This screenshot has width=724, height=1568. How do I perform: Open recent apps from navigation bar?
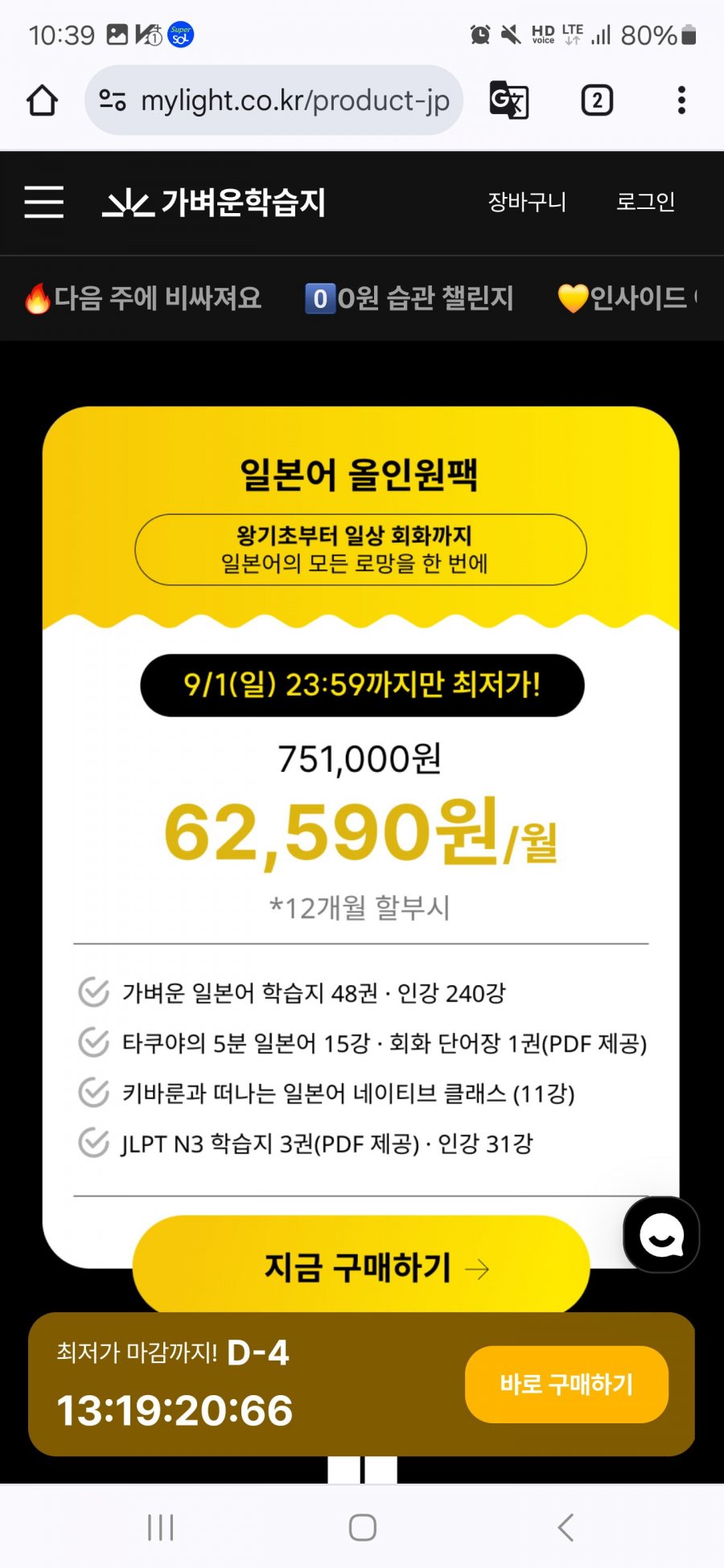[x=160, y=1527]
